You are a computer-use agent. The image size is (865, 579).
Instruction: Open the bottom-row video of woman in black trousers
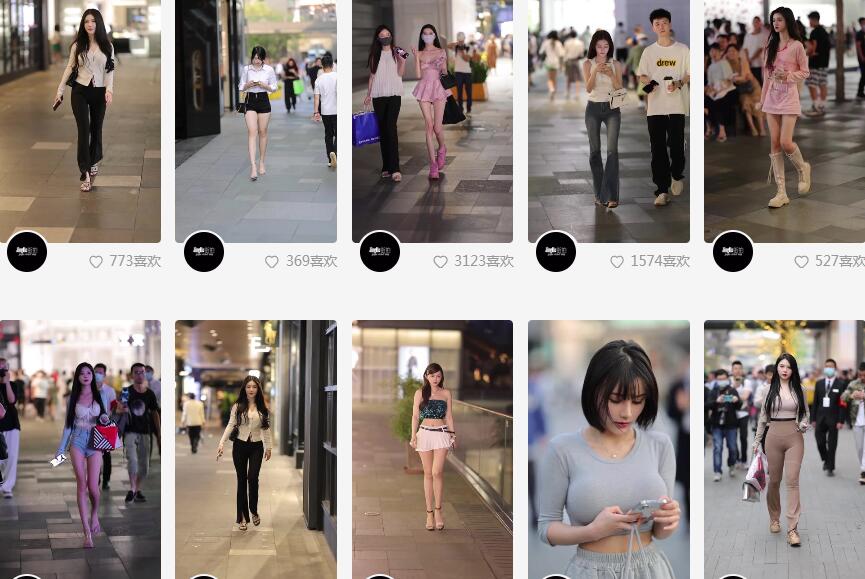click(256, 450)
